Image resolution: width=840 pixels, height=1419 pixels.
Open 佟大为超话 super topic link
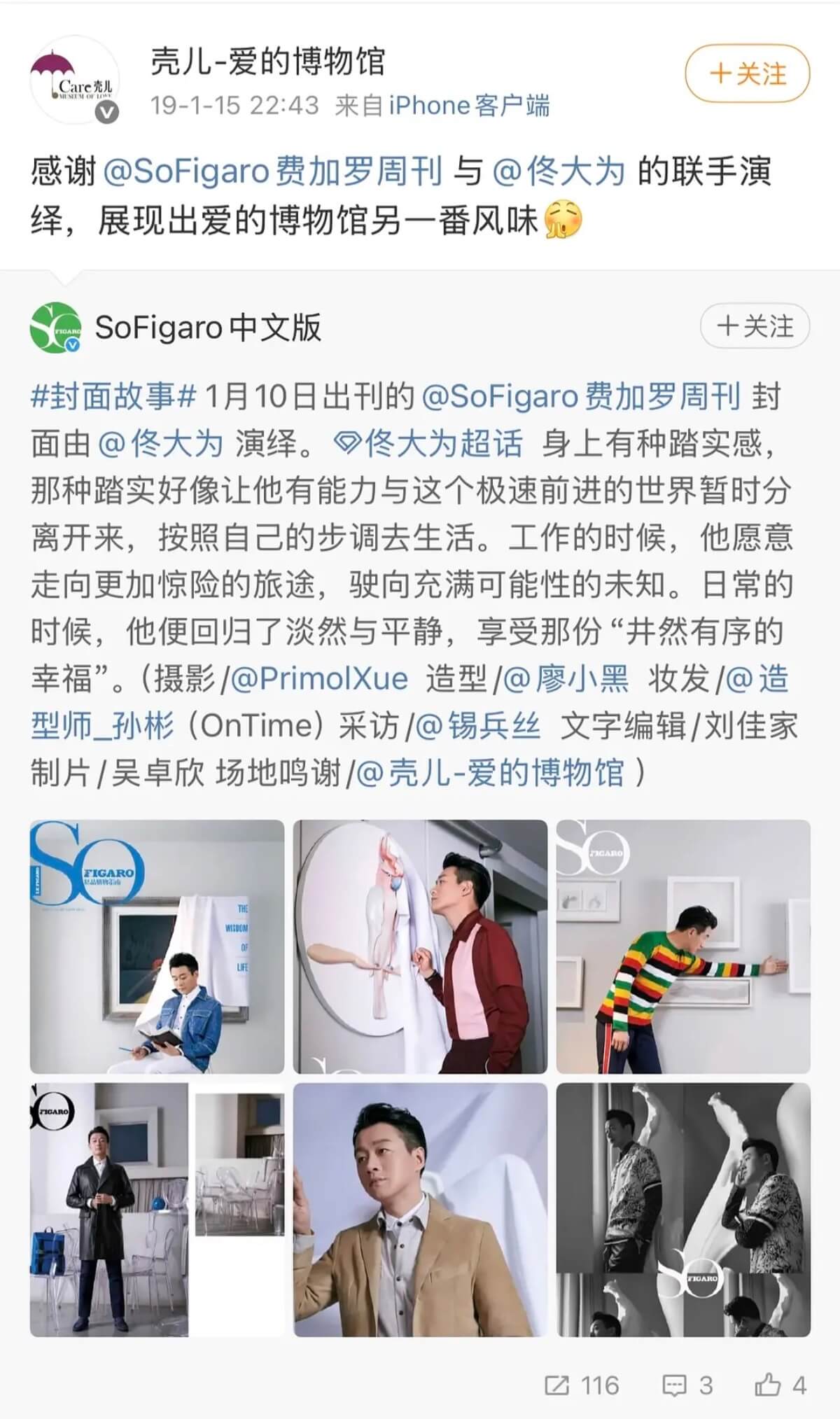(x=428, y=444)
